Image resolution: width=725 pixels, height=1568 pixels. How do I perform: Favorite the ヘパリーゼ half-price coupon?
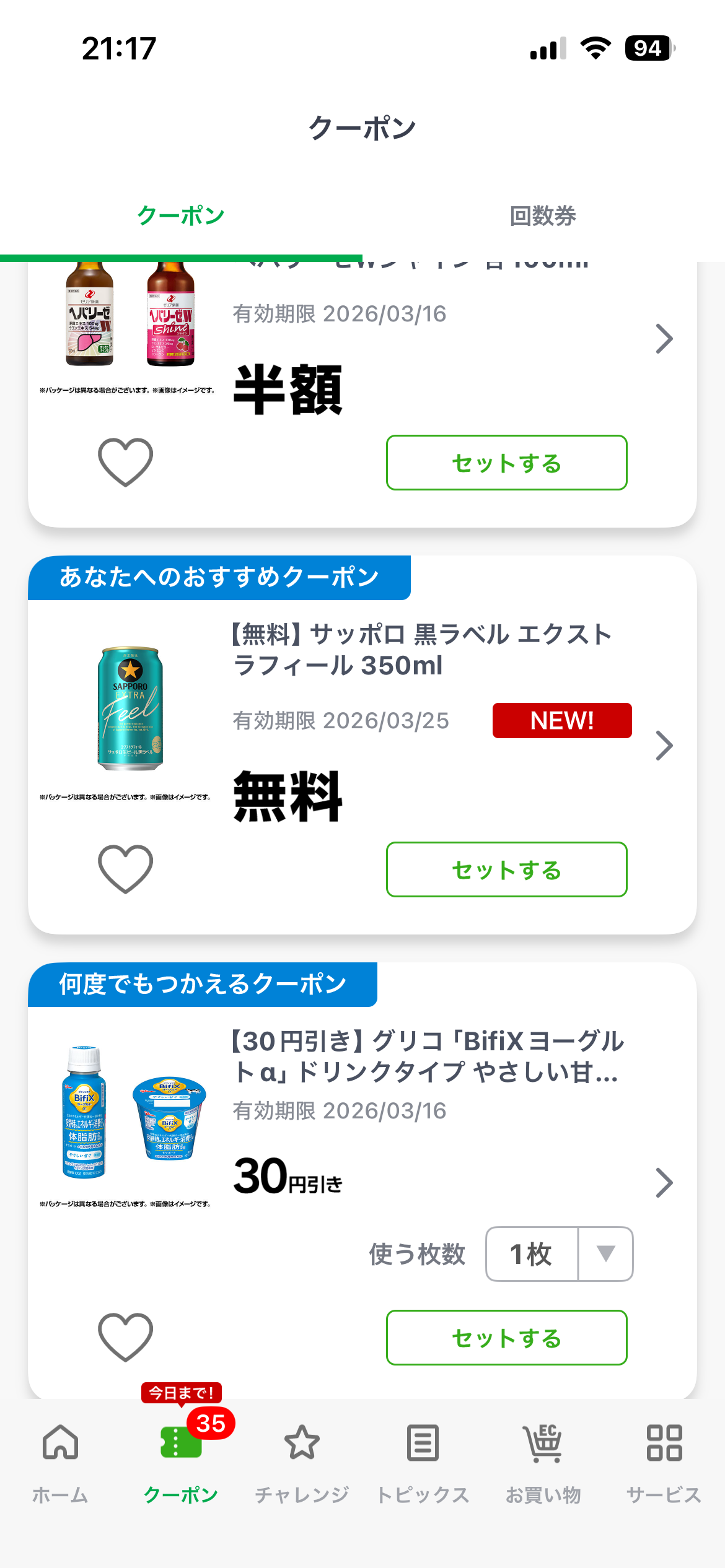pyautogui.click(x=125, y=462)
